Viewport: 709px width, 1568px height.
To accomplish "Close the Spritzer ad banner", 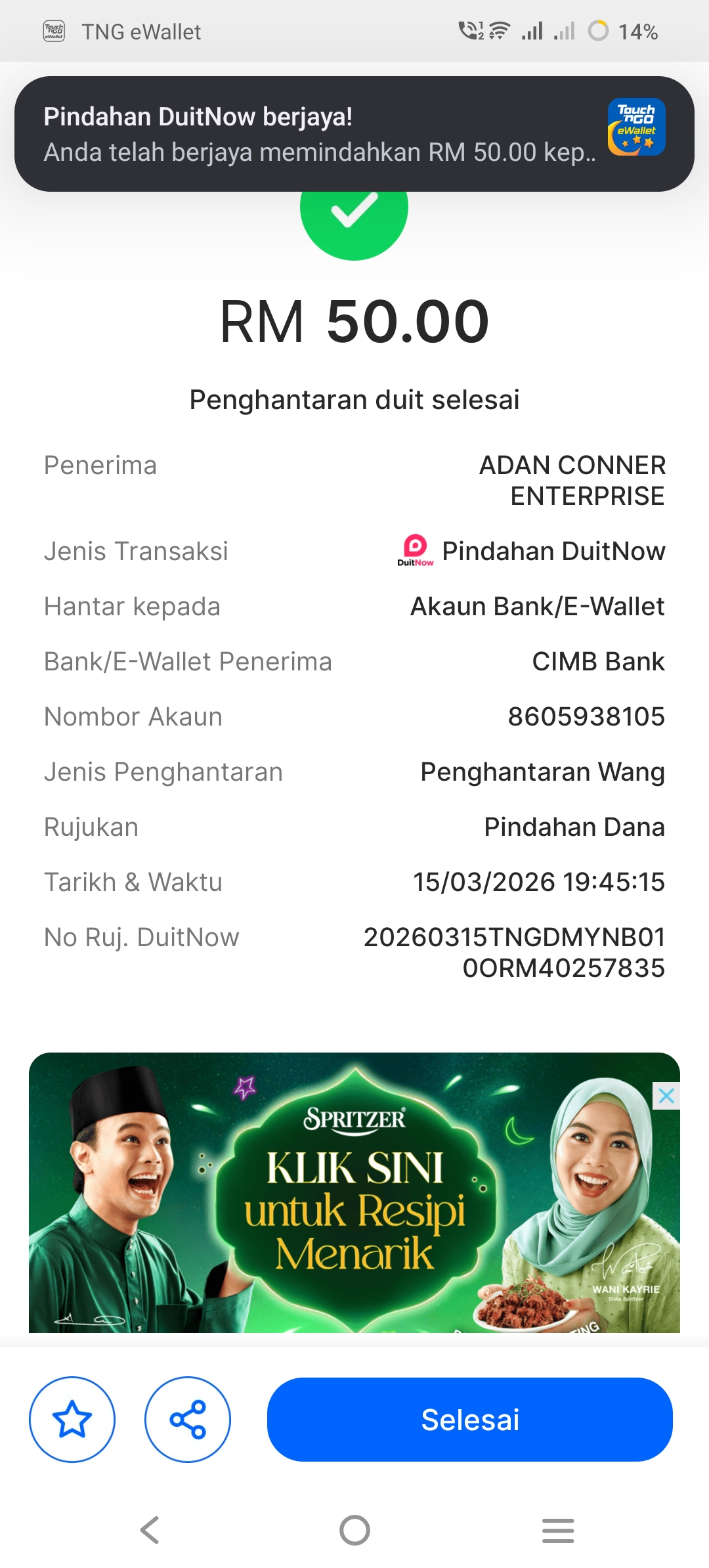I will 666,1095.
